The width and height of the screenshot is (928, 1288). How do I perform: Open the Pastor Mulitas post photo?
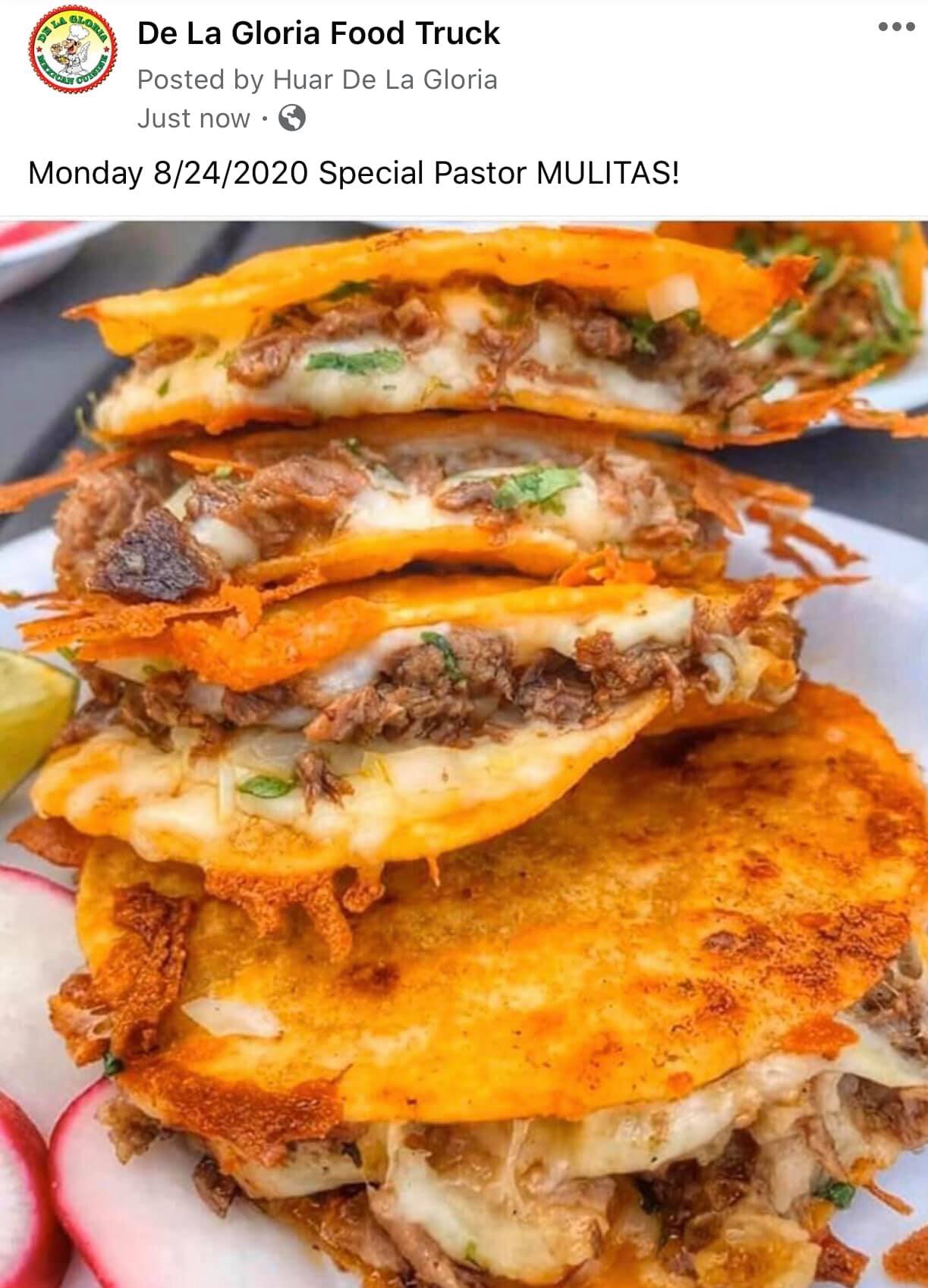click(464, 751)
